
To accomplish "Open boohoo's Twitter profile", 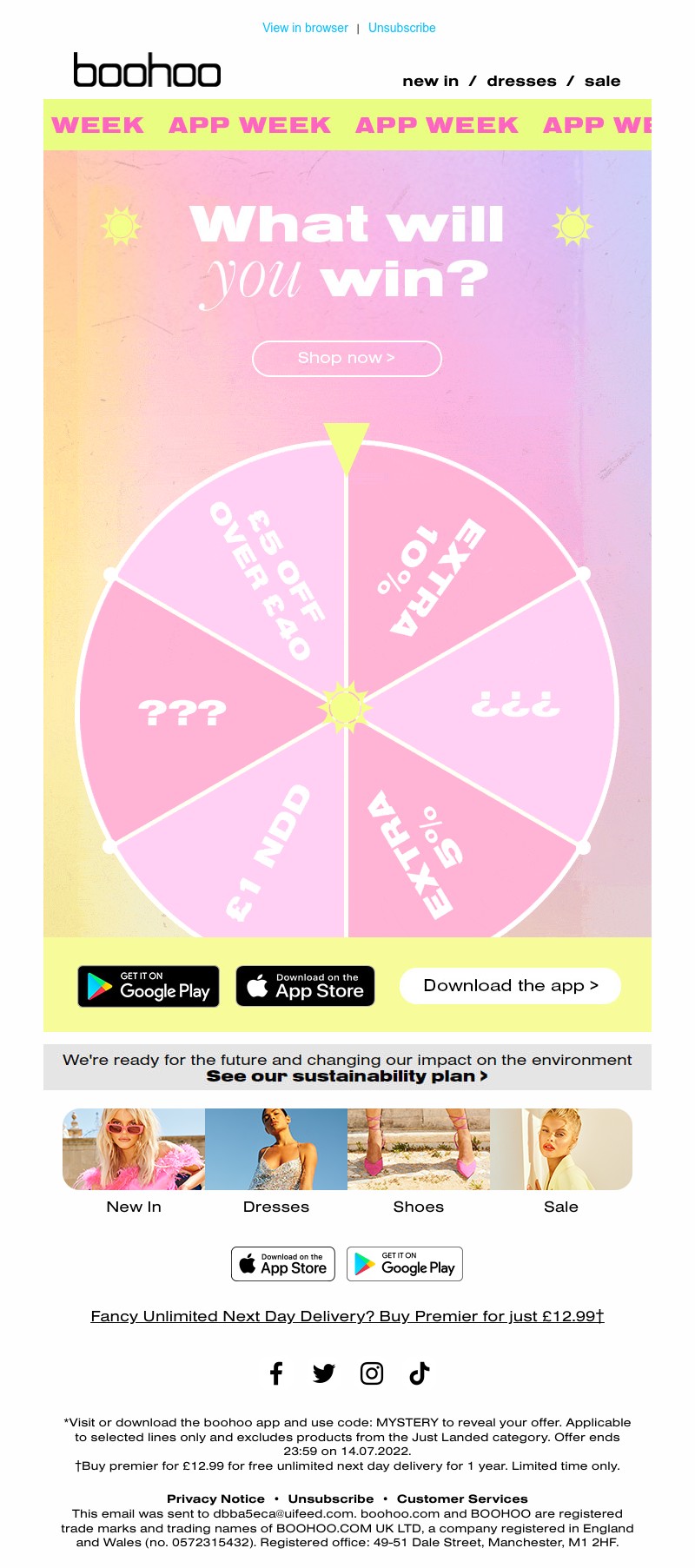I will click(x=324, y=1373).
